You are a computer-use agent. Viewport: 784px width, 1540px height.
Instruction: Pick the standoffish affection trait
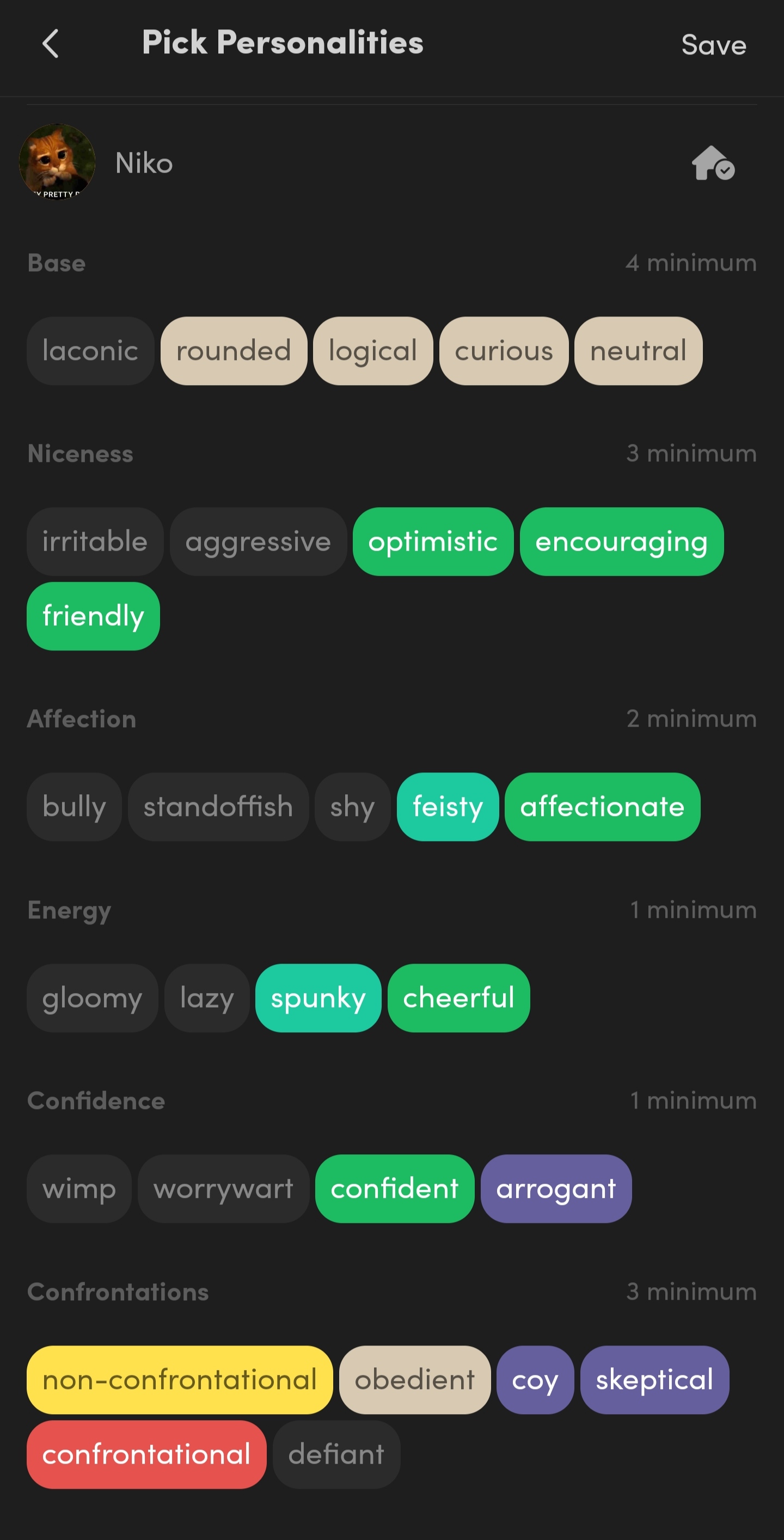click(218, 807)
